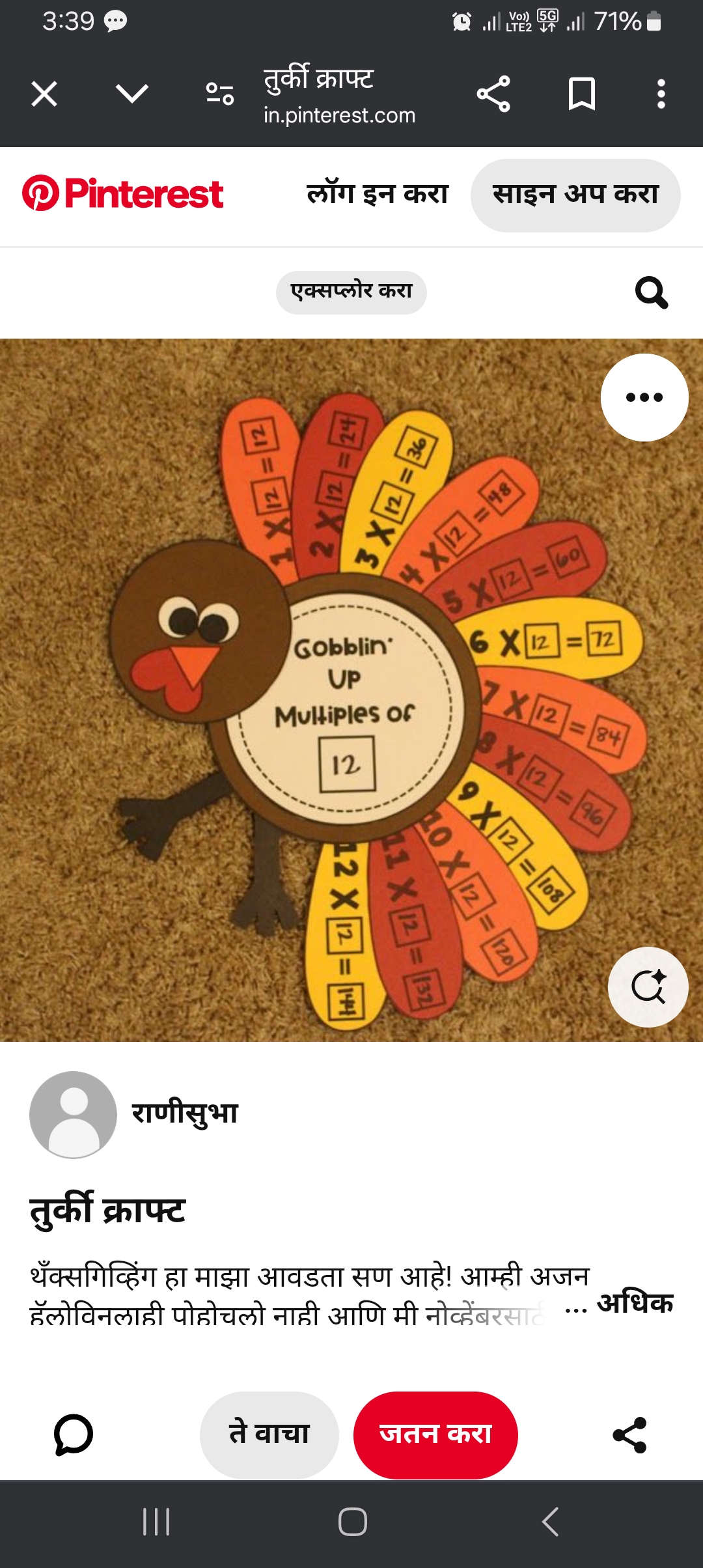Open Pinterest search with the magnifier icon
The width and height of the screenshot is (703, 1568).
(652, 292)
